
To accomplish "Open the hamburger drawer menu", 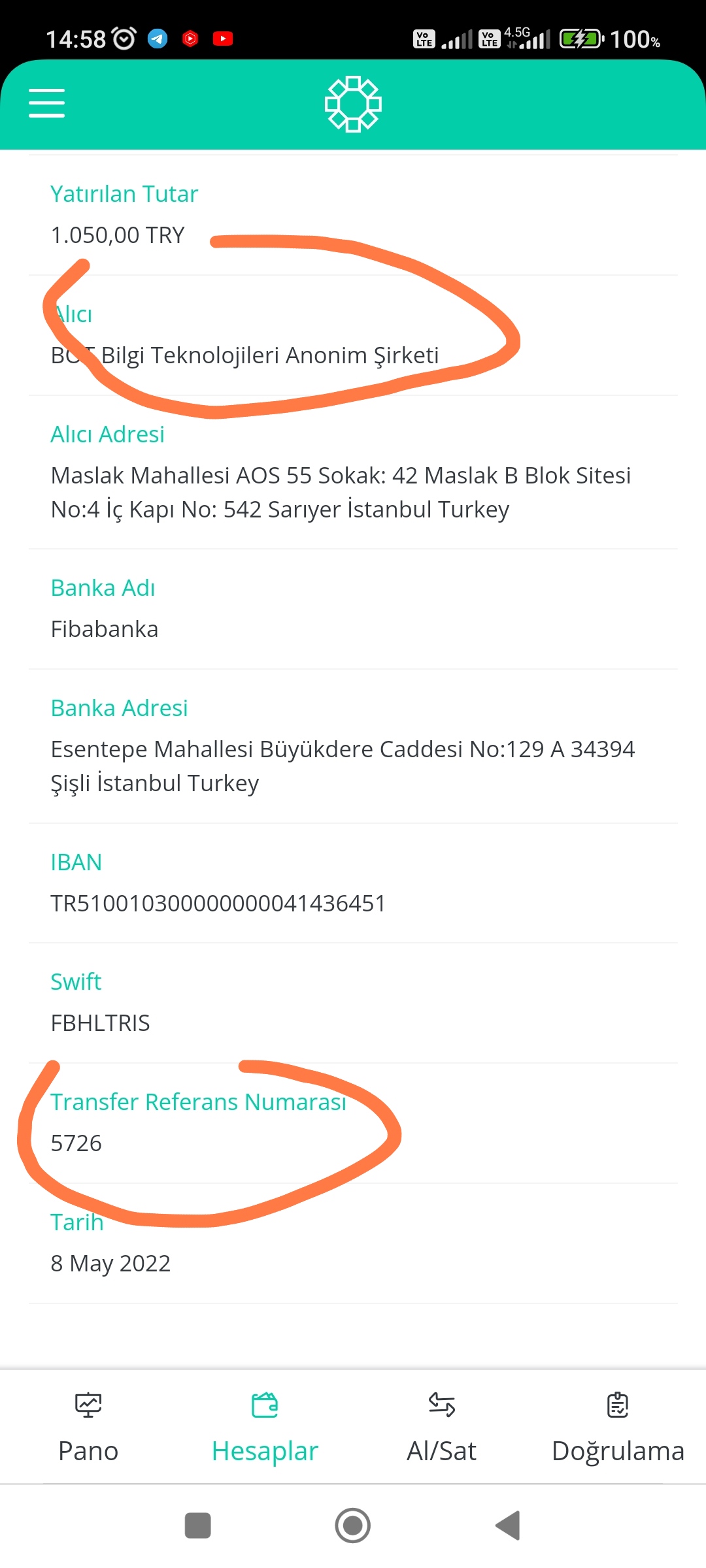I will pos(46,103).
